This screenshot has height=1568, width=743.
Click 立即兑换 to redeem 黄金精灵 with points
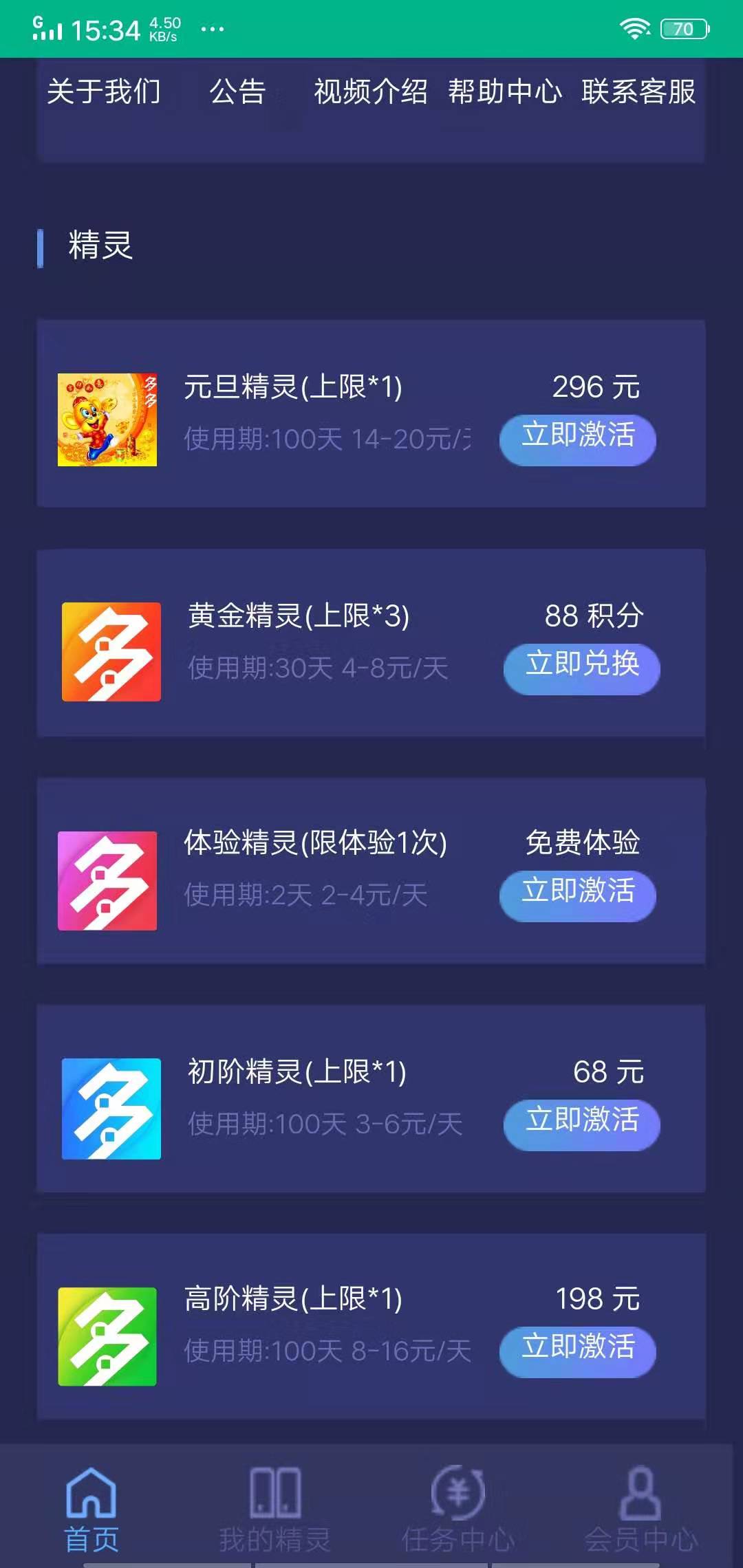tap(580, 669)
